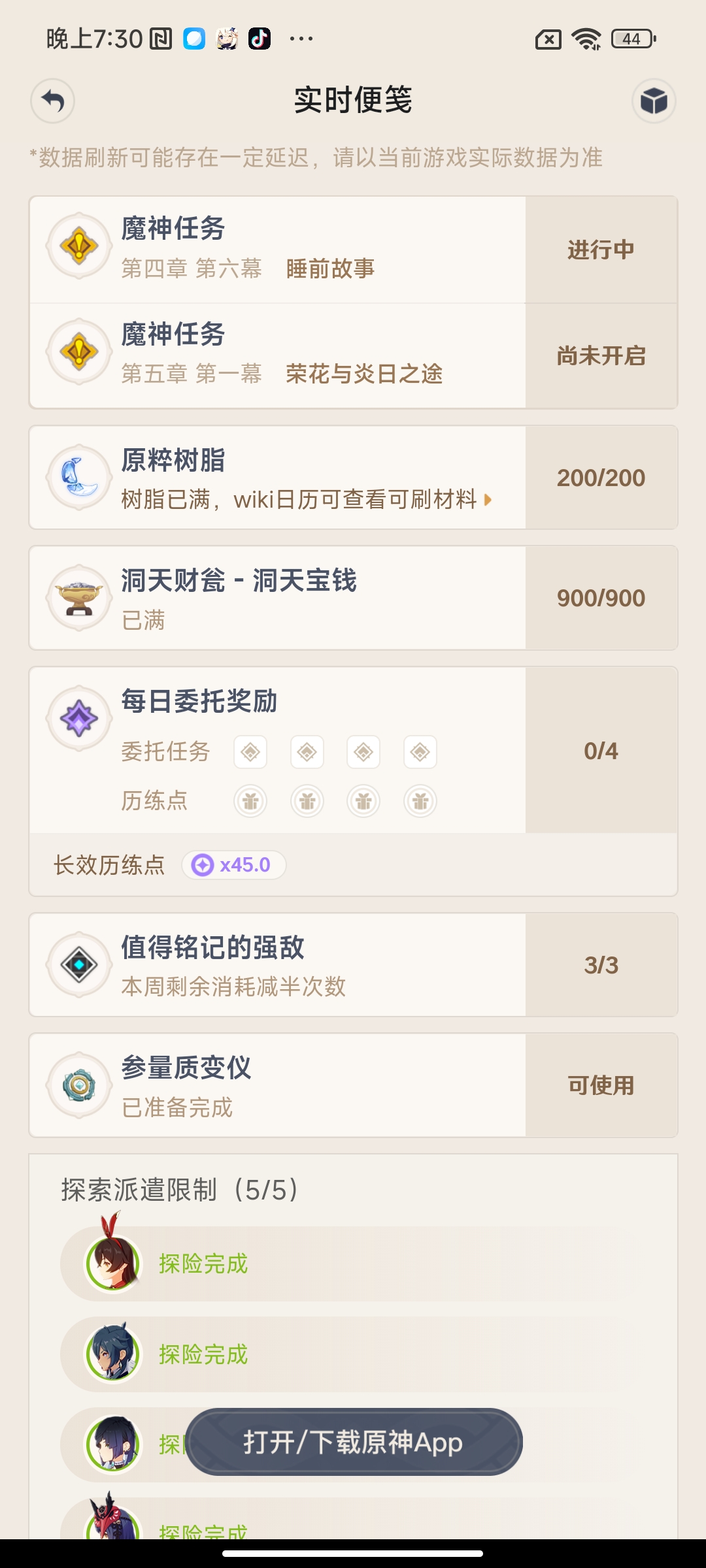Tap the 长效历练点 x45.0 counter chip

click(x=233, y=864)
